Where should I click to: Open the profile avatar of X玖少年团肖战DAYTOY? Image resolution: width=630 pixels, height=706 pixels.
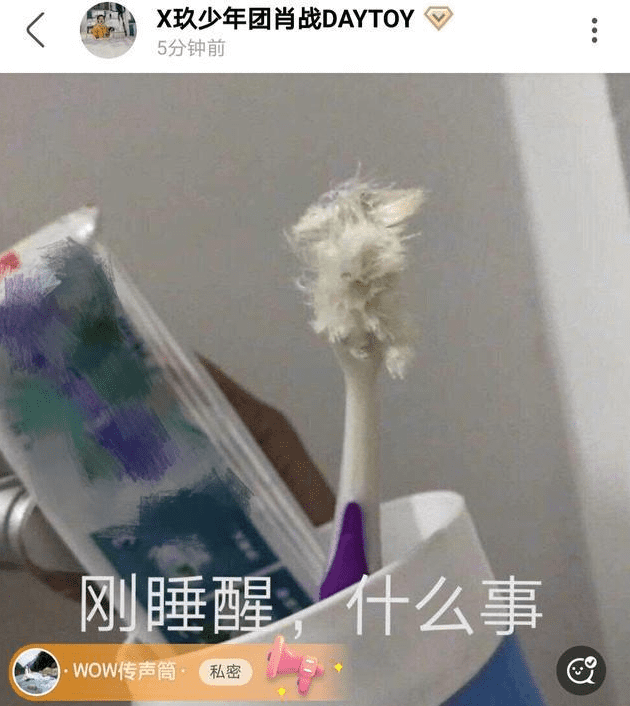click(108, 30)
